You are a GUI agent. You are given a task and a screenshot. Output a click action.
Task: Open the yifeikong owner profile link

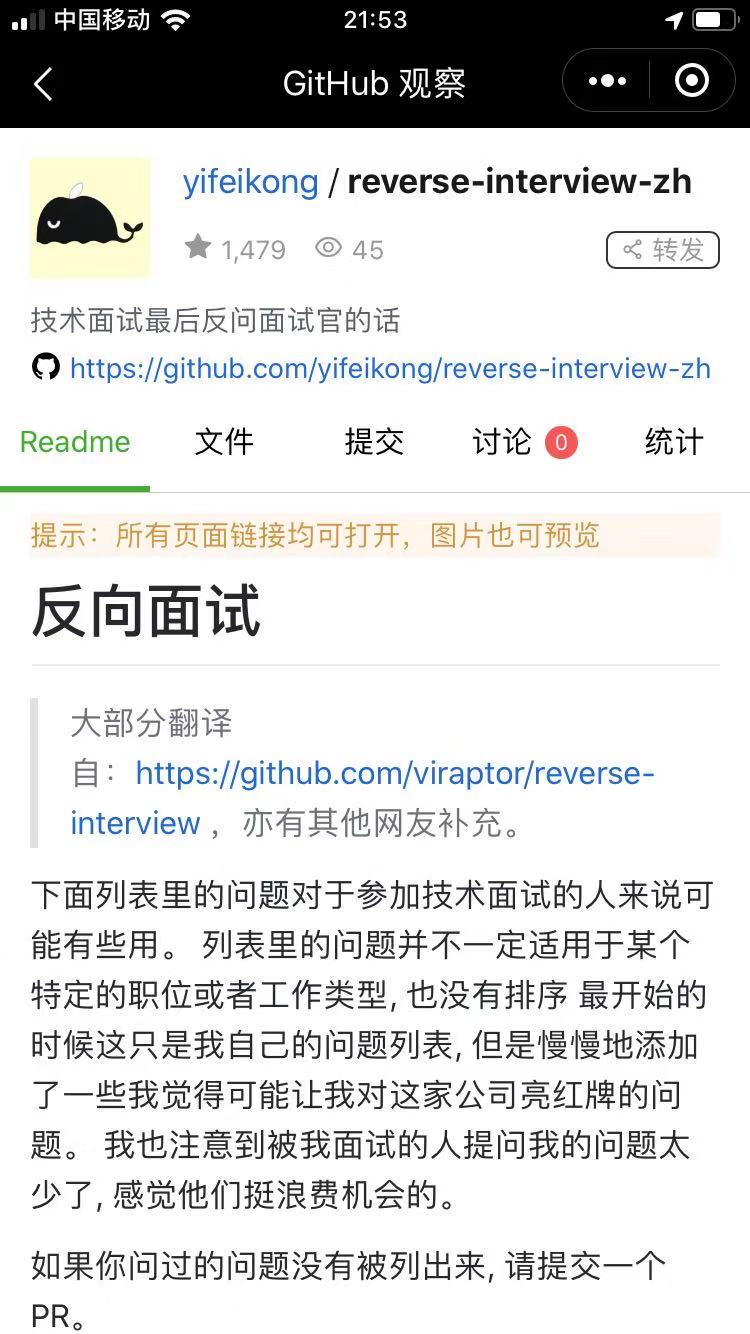tap(250, 182)
